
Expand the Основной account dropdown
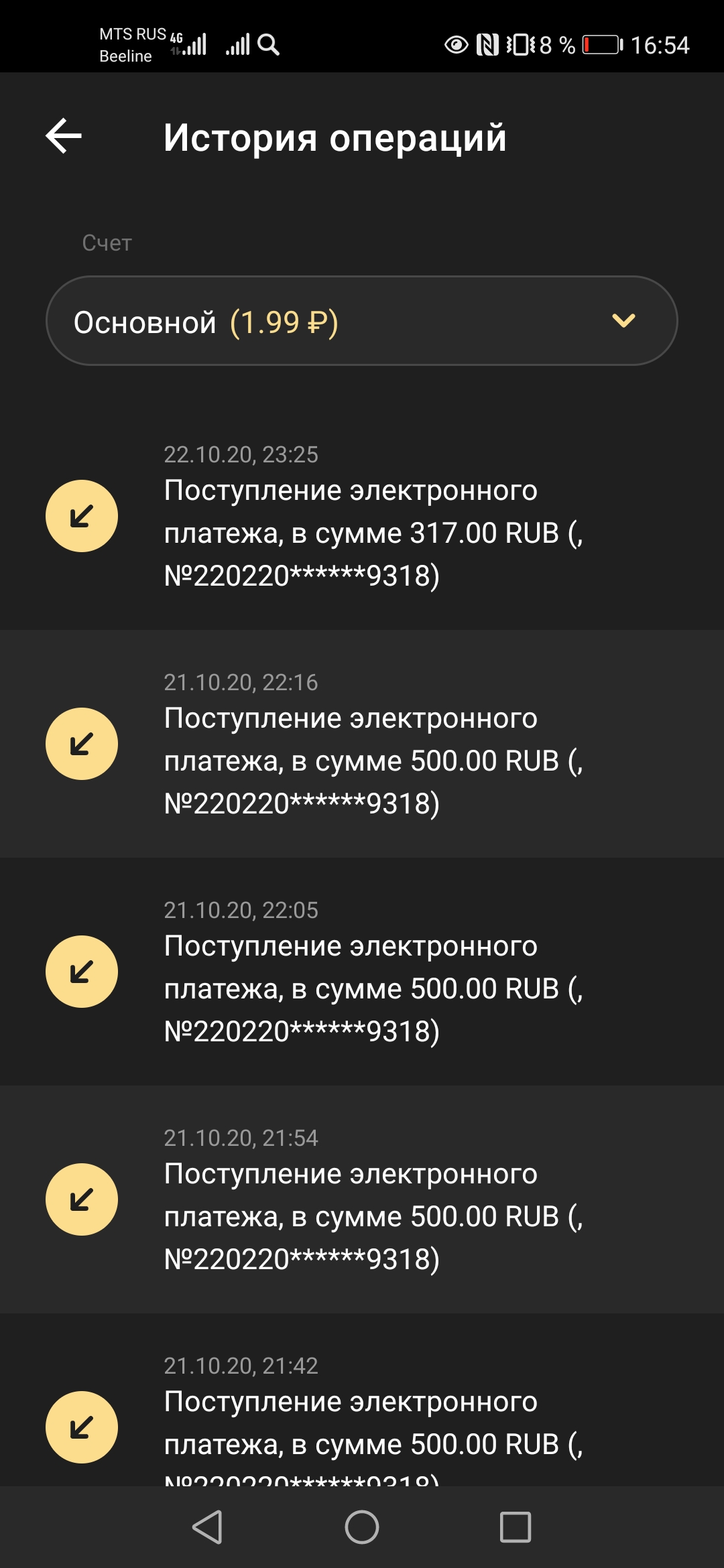click(x=362, y=321)
